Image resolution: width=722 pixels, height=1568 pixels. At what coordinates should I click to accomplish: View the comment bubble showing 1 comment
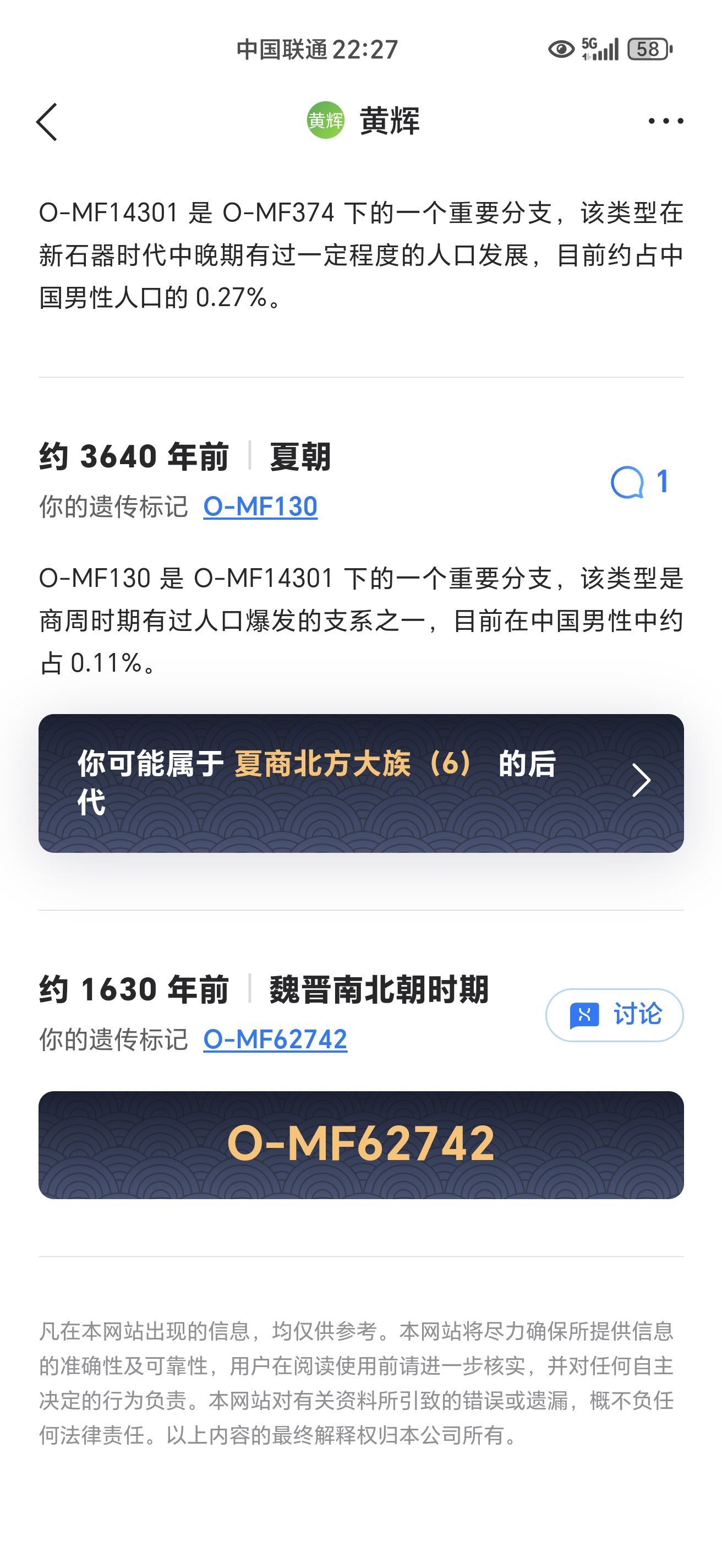640,482
